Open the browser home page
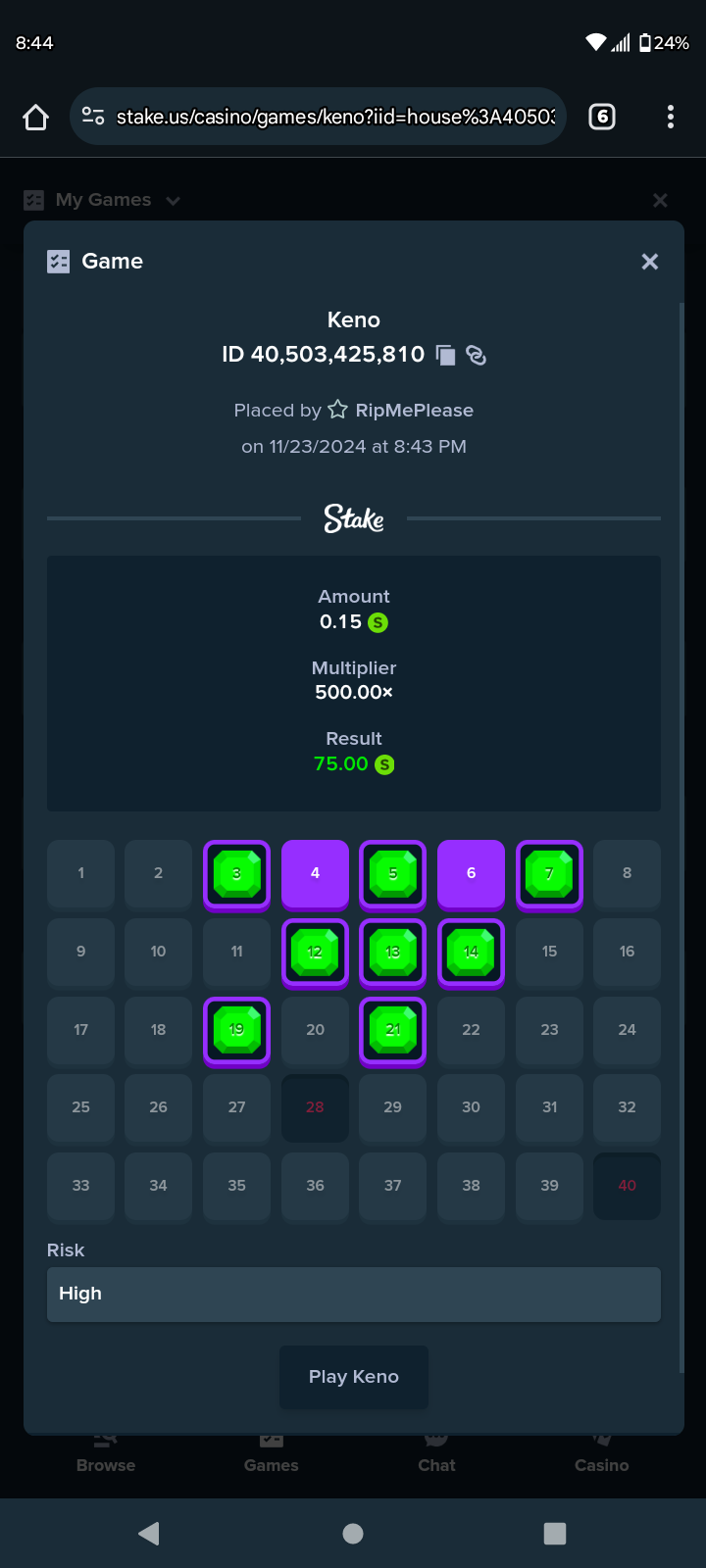706x1568 pixels. [36, 118]
